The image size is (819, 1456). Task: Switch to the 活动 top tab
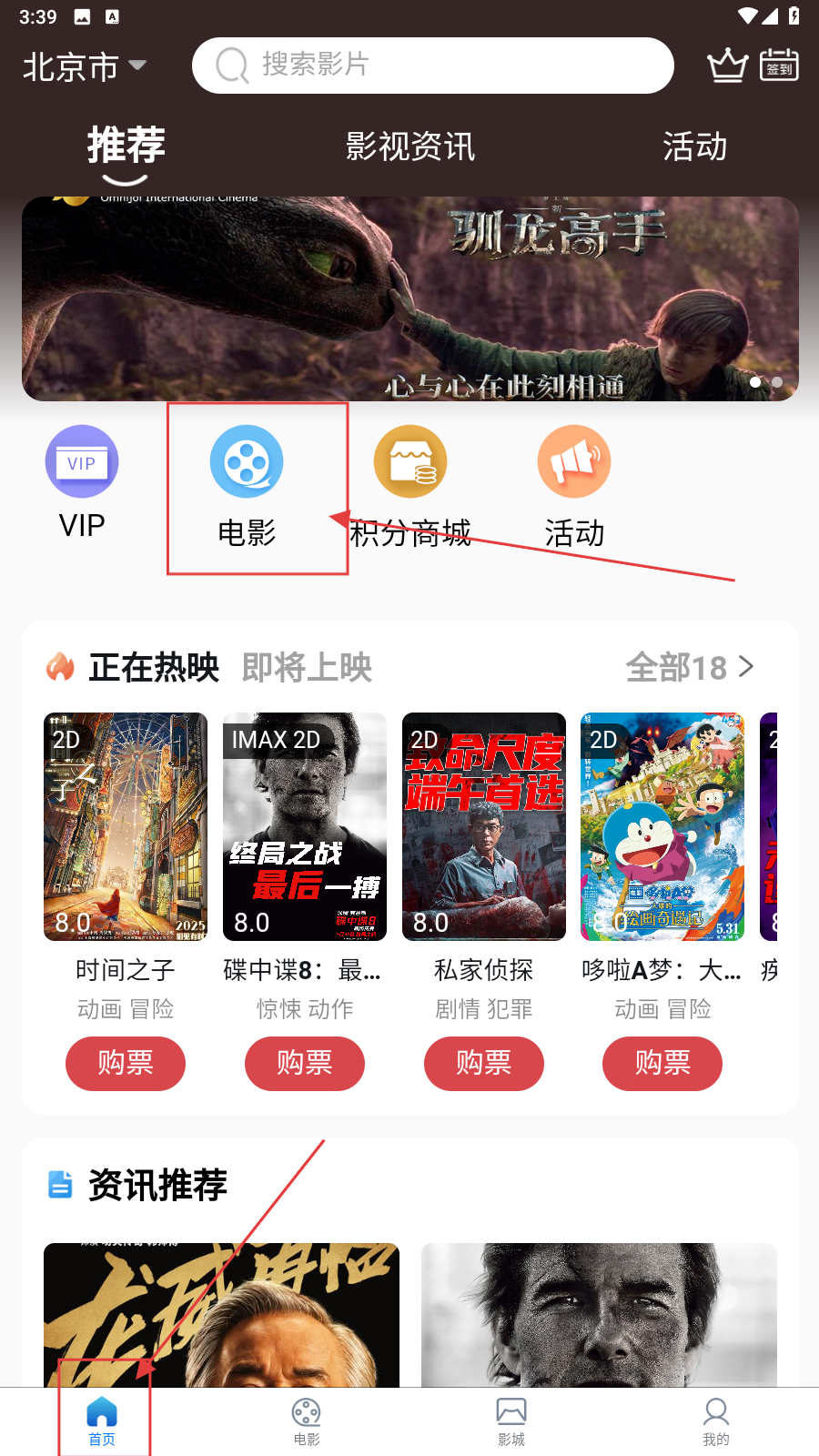(x=694, y=147)
